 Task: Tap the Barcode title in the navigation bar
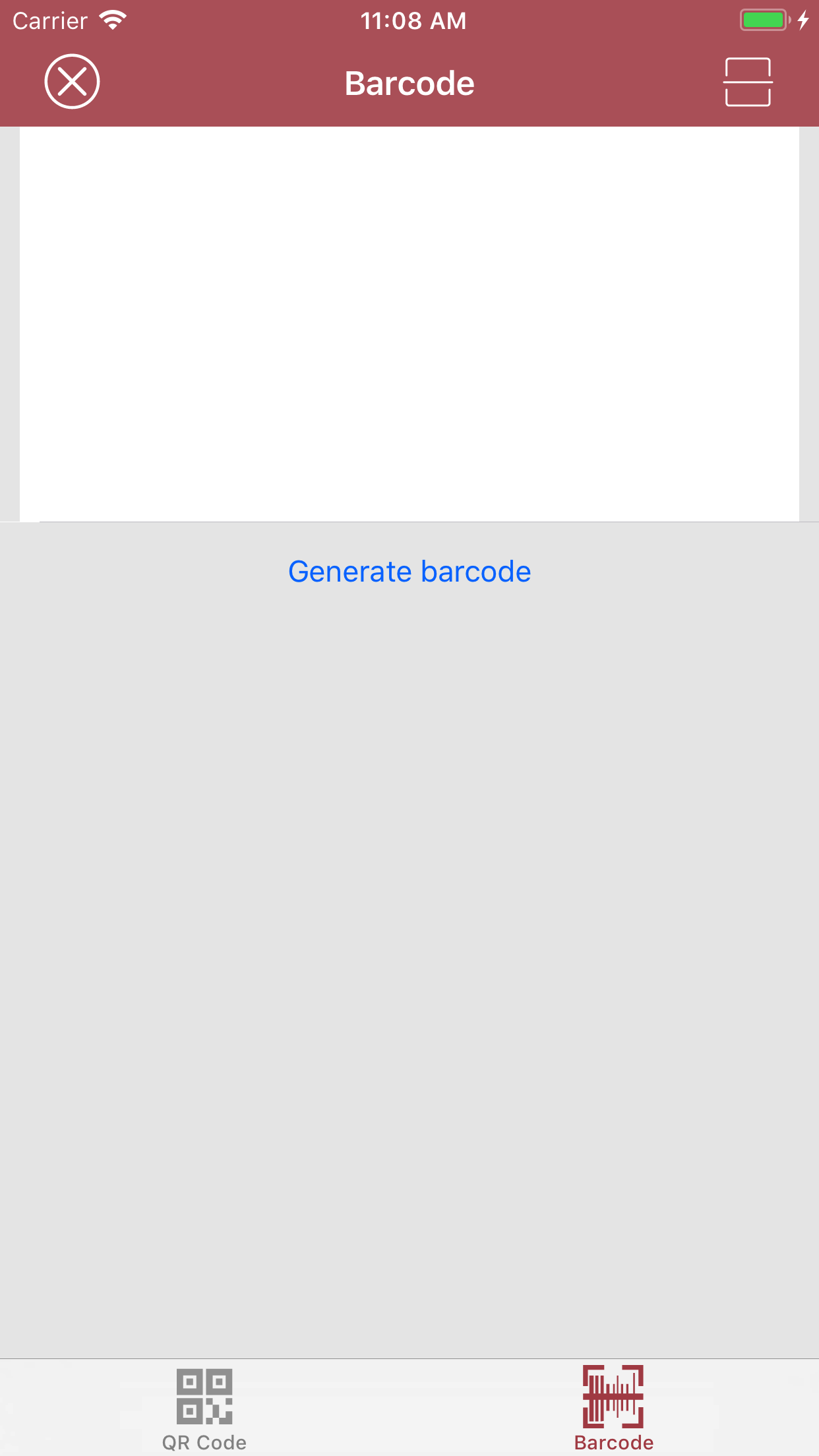coord(409,82)
